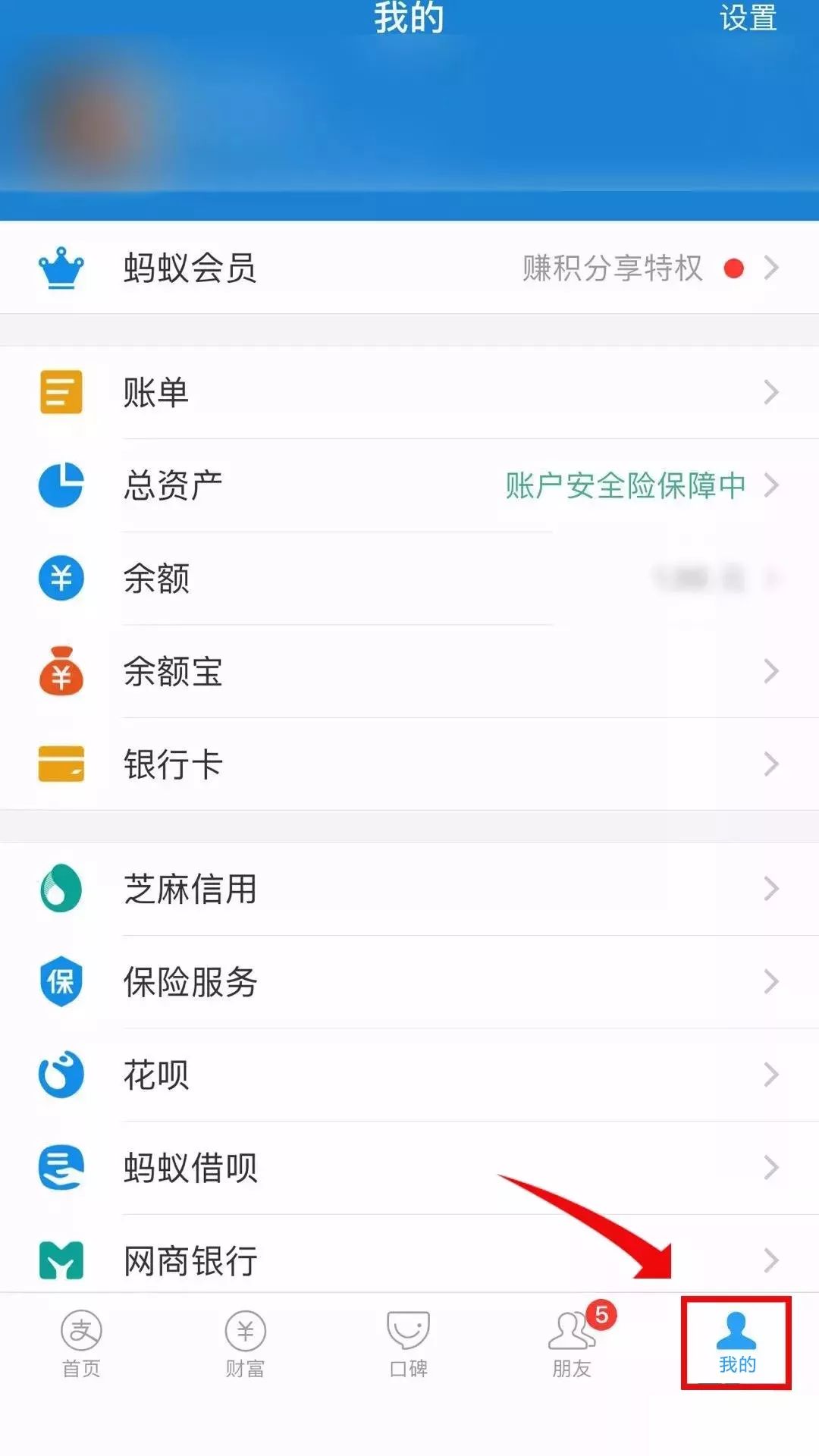Select the 余额 balance icon
This screenshot has width=819, height=1456.
(61, 579)
